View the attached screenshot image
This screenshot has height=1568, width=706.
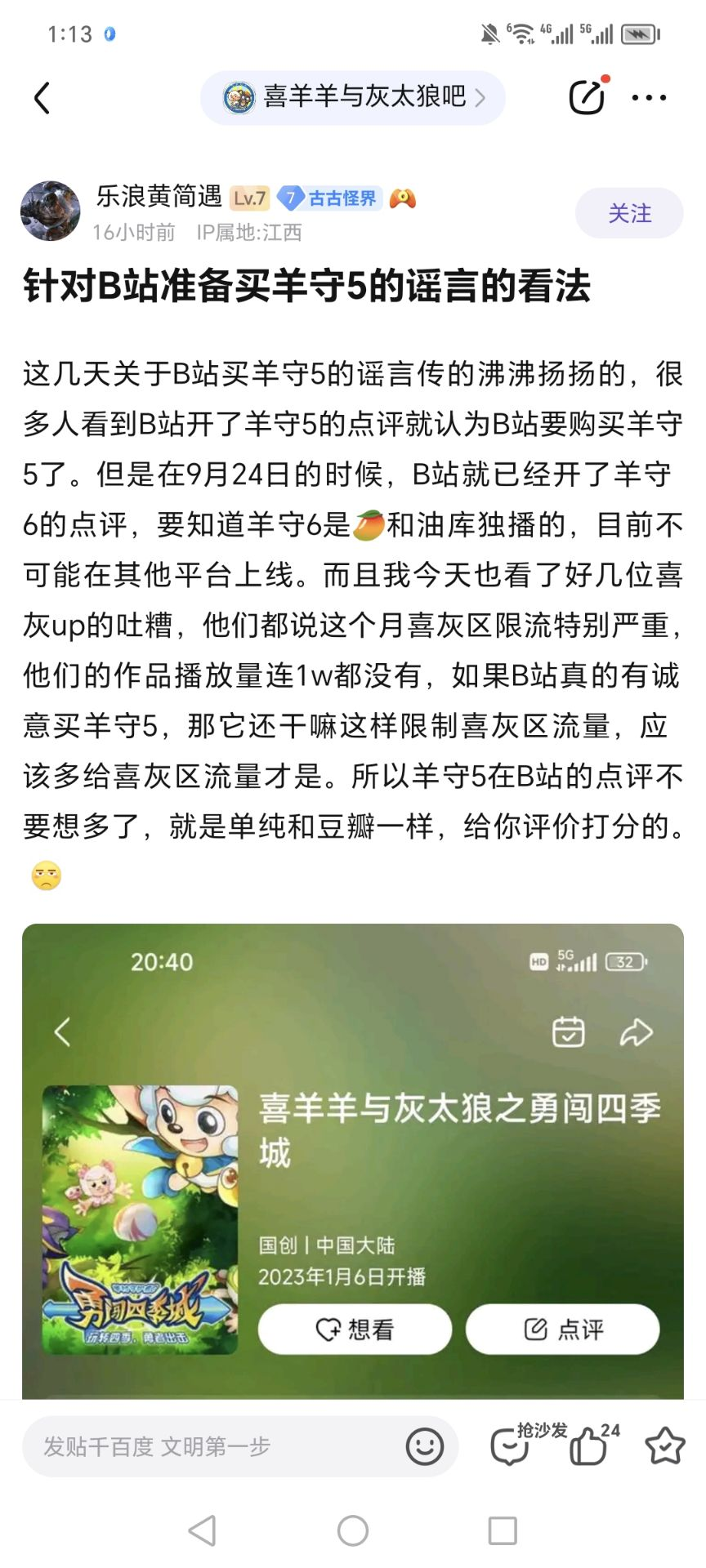(x=353, y=1160)
